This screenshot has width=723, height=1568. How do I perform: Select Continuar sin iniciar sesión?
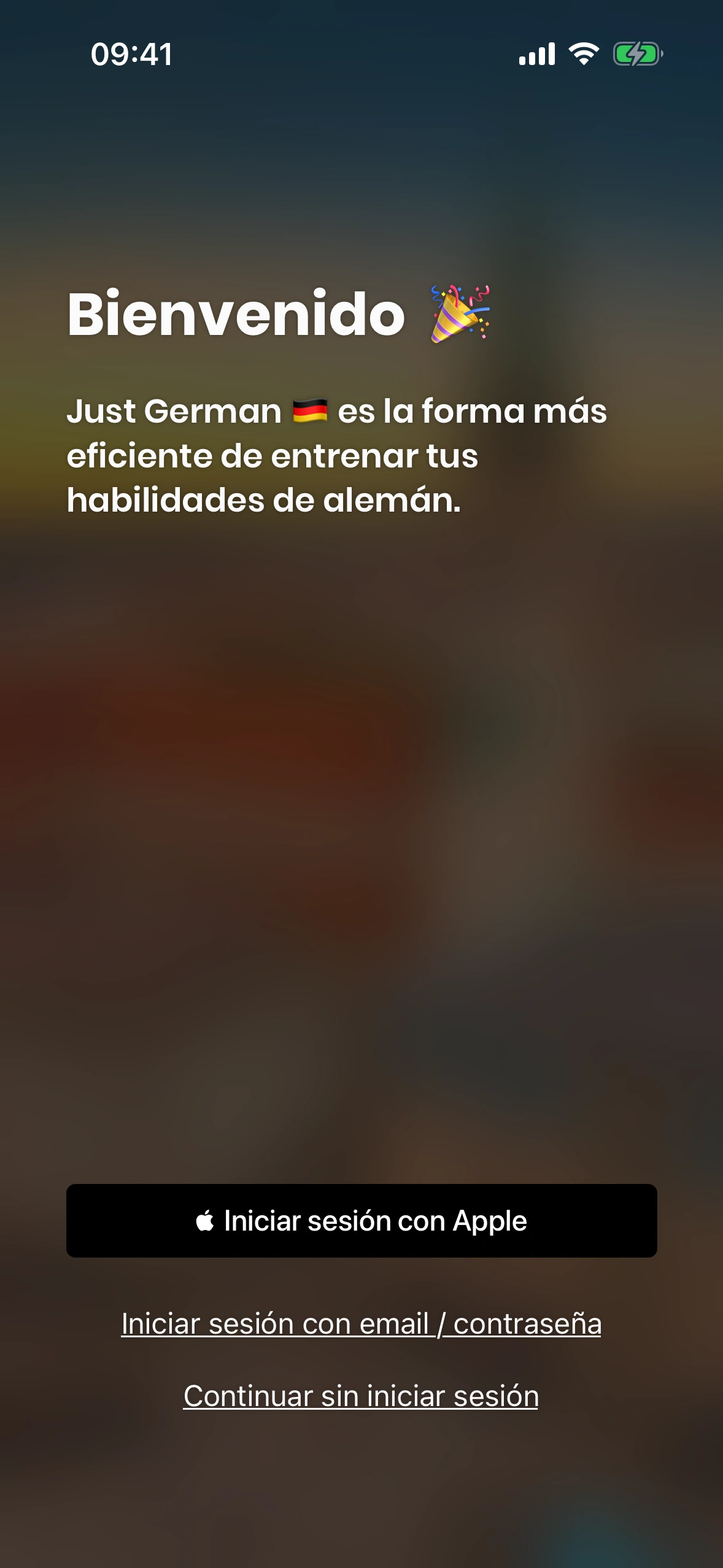361,1396
